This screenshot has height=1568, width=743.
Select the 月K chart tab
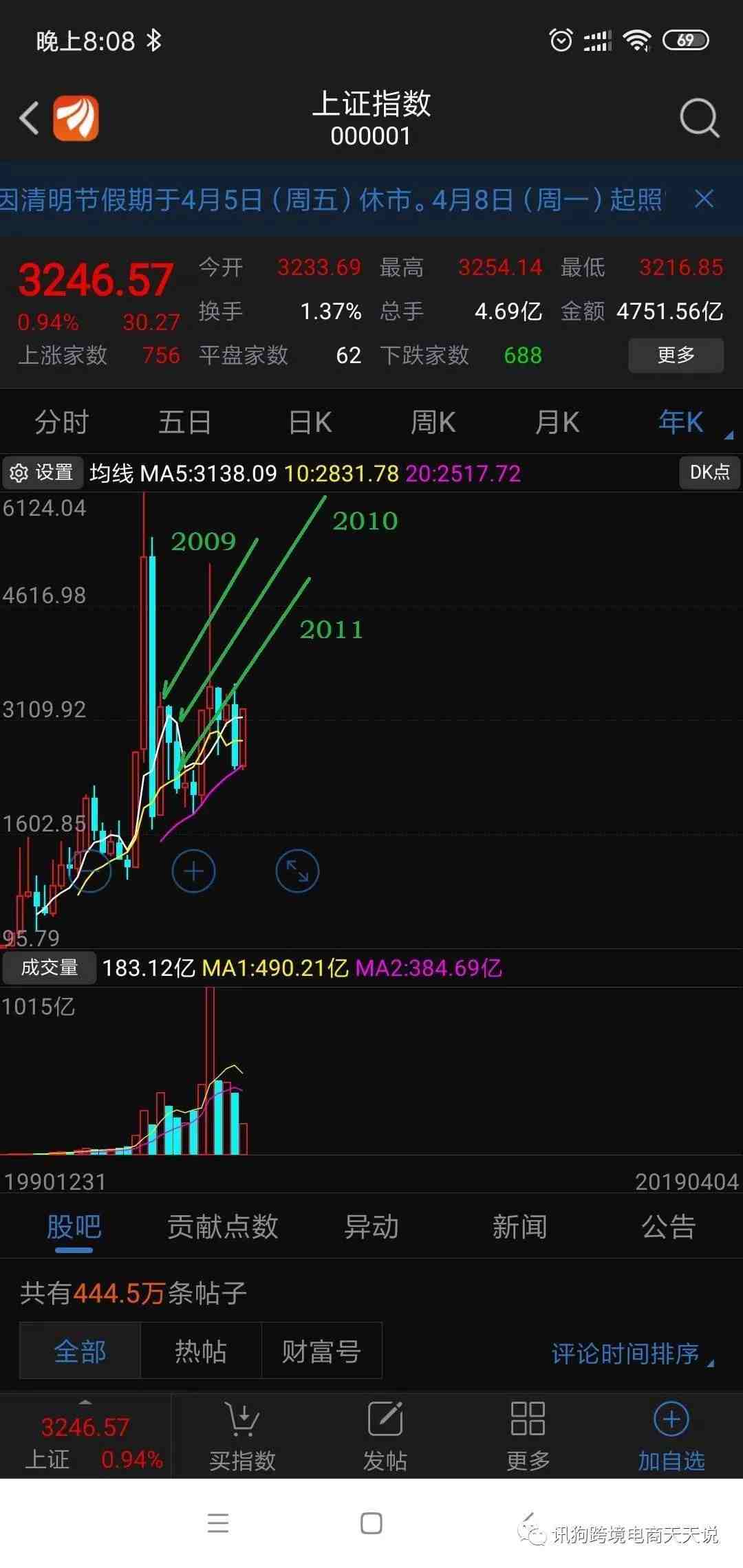(557, 422)
